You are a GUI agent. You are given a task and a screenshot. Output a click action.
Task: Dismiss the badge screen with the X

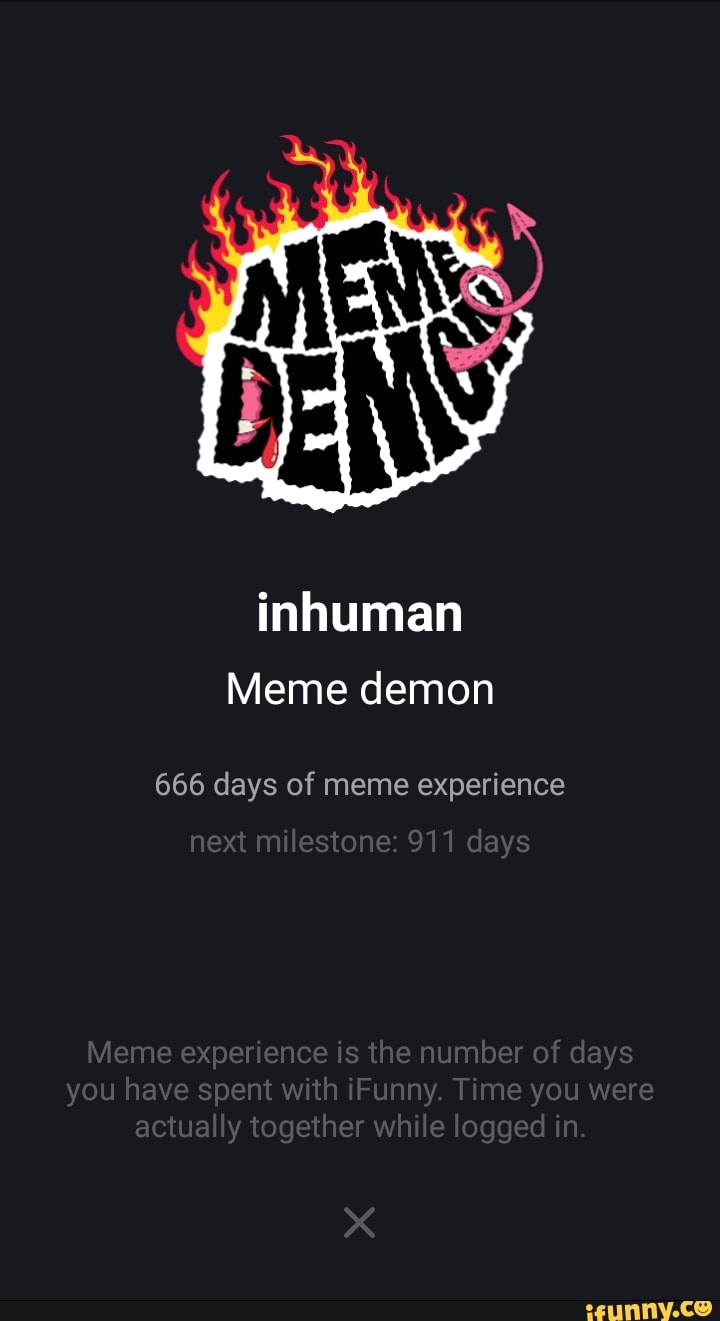click(360, 1222)
